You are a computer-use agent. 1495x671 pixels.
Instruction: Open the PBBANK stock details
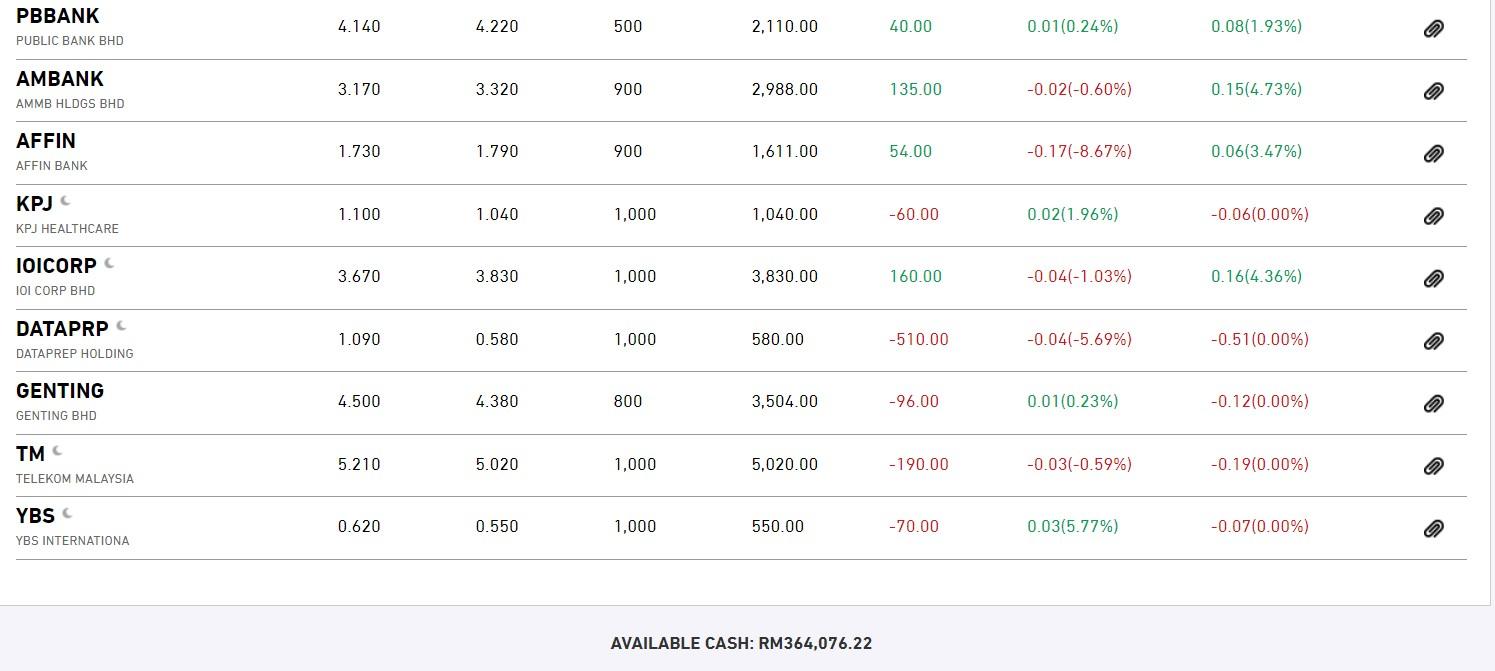58,17
